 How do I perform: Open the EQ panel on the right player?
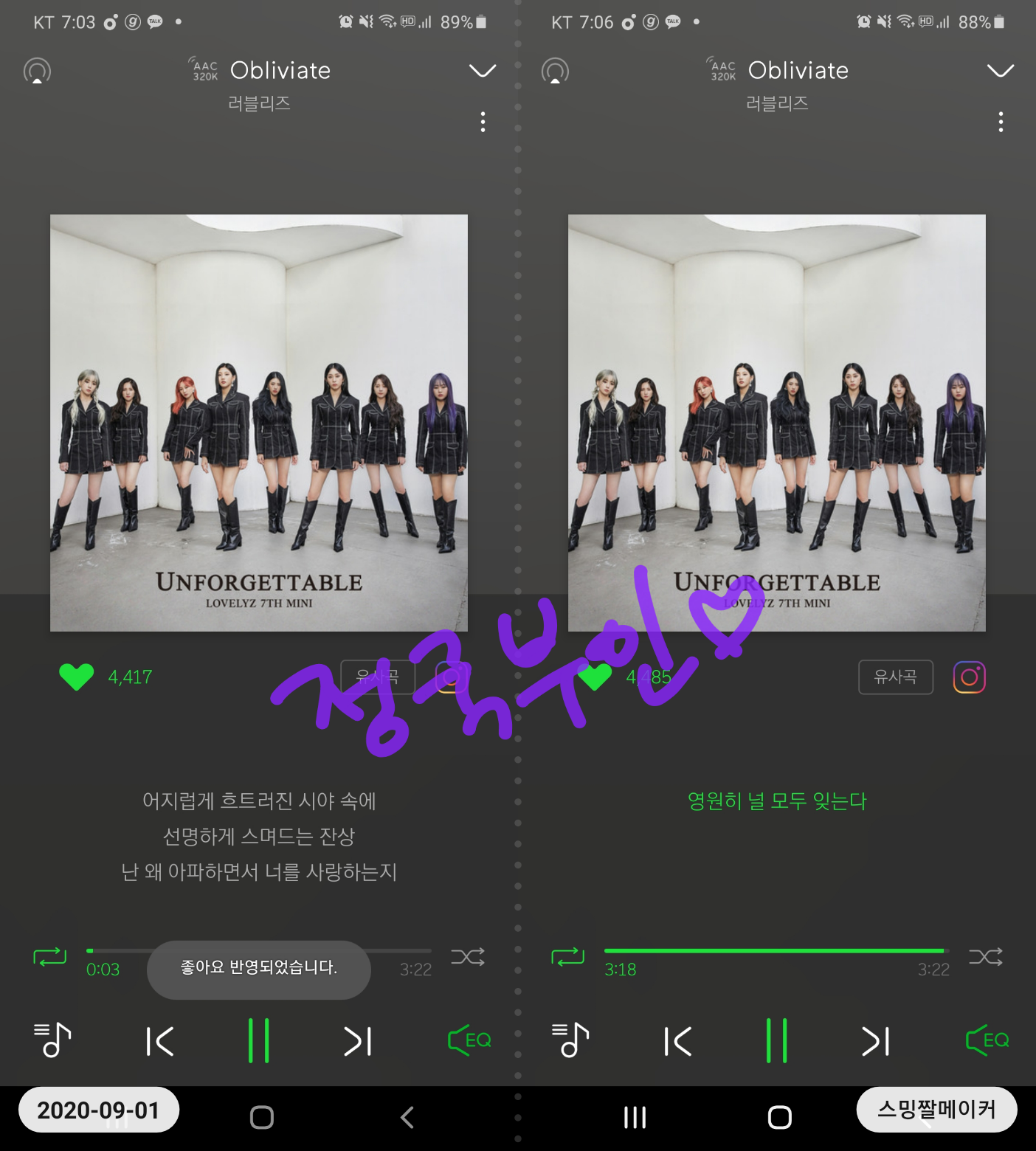pyautogui.click(x=989, y=1040)
